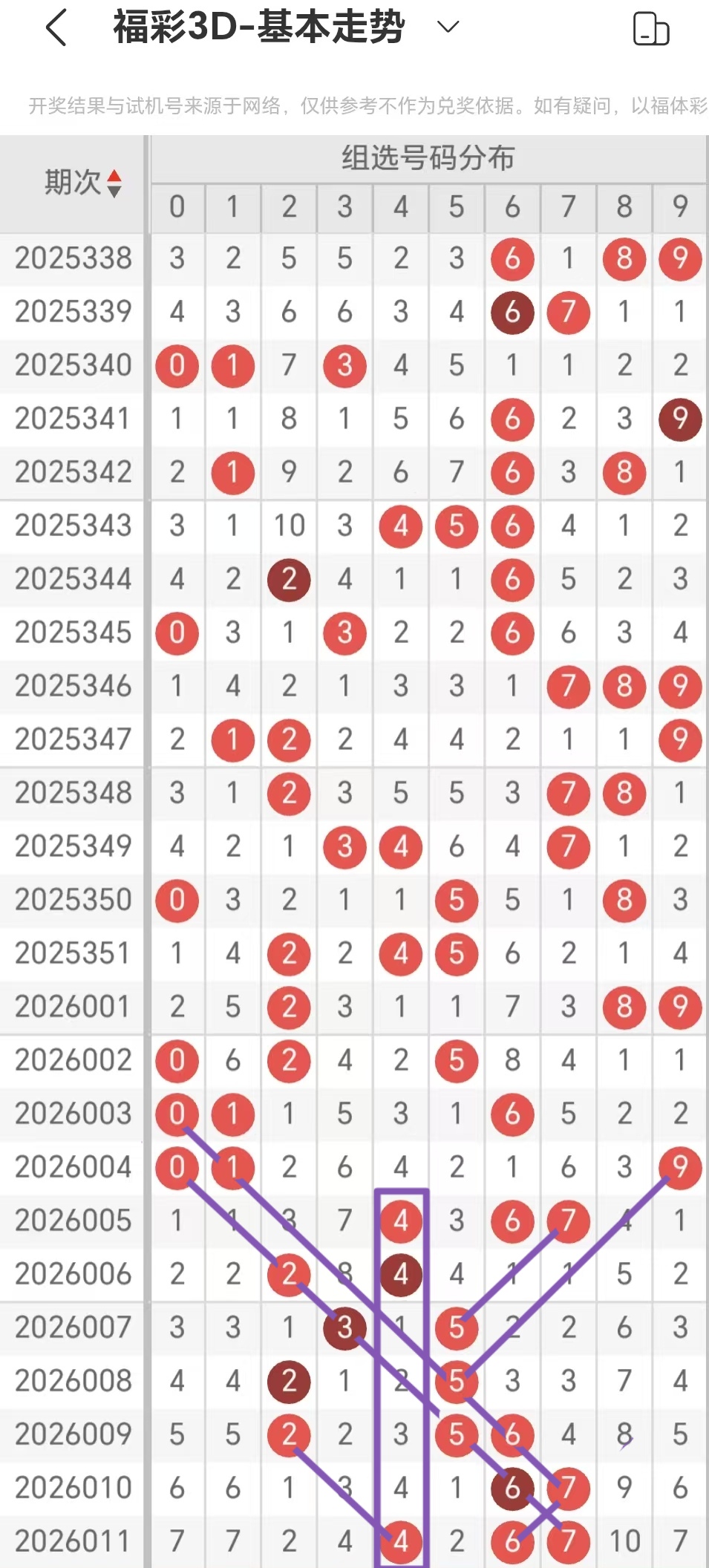709x1568 pixels.
Task: Tap the dark red 2 ball in row 2025344
Action: (x=289, y=580)
